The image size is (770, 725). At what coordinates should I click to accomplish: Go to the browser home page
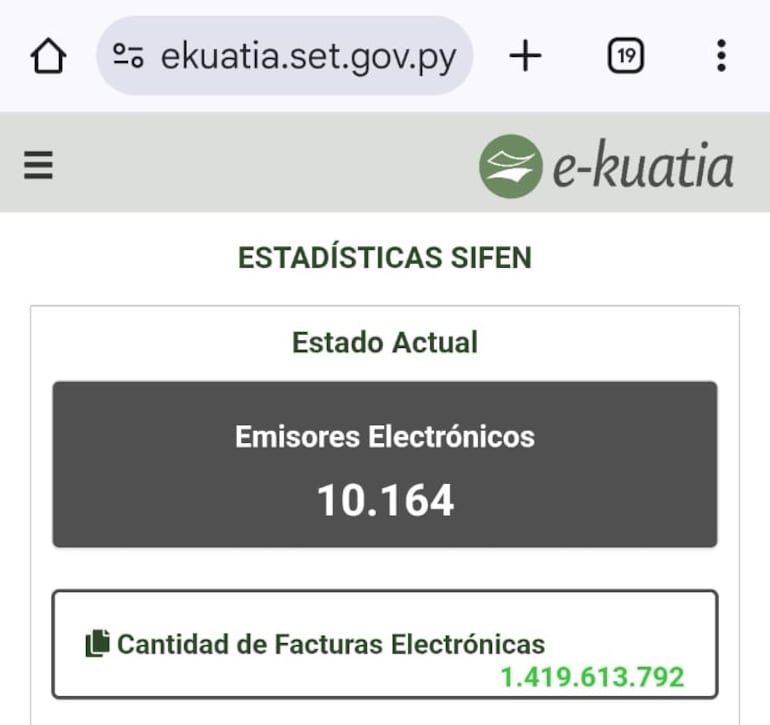point(49,57)
